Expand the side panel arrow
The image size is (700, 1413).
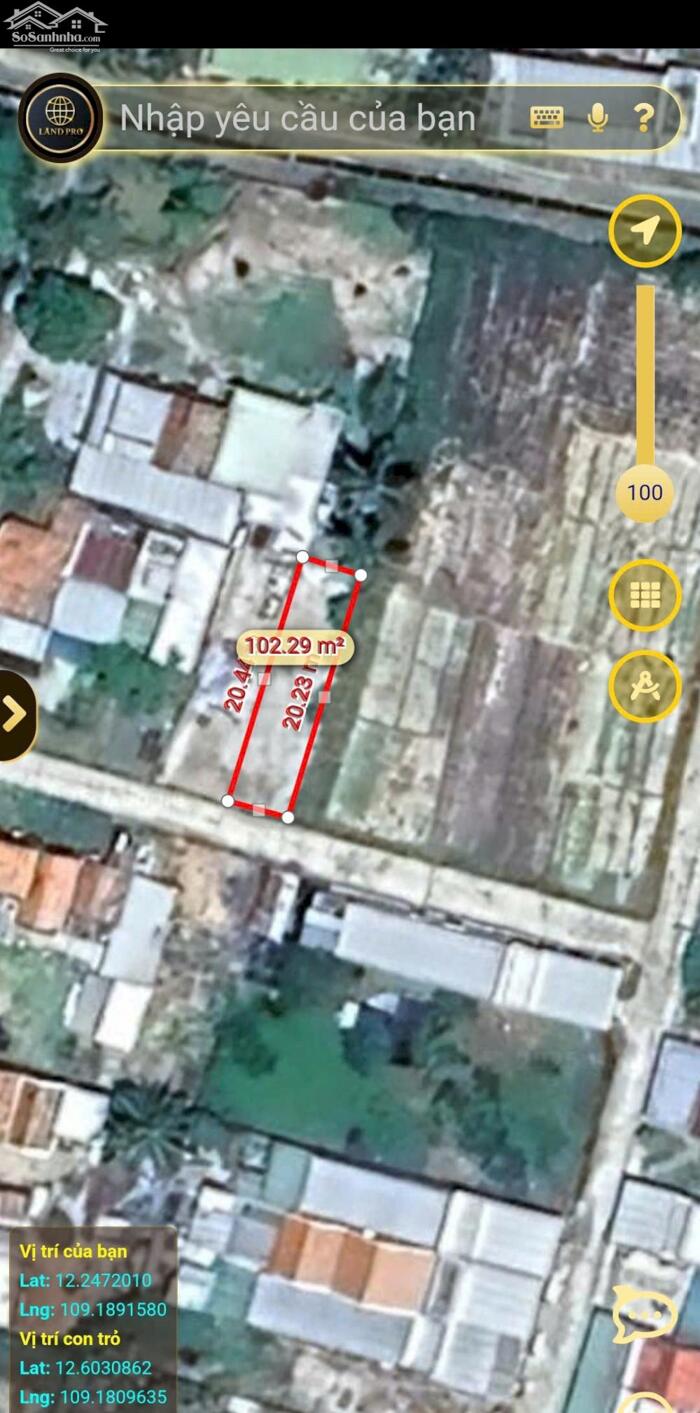pyautogui.click(x=16, y=714)
